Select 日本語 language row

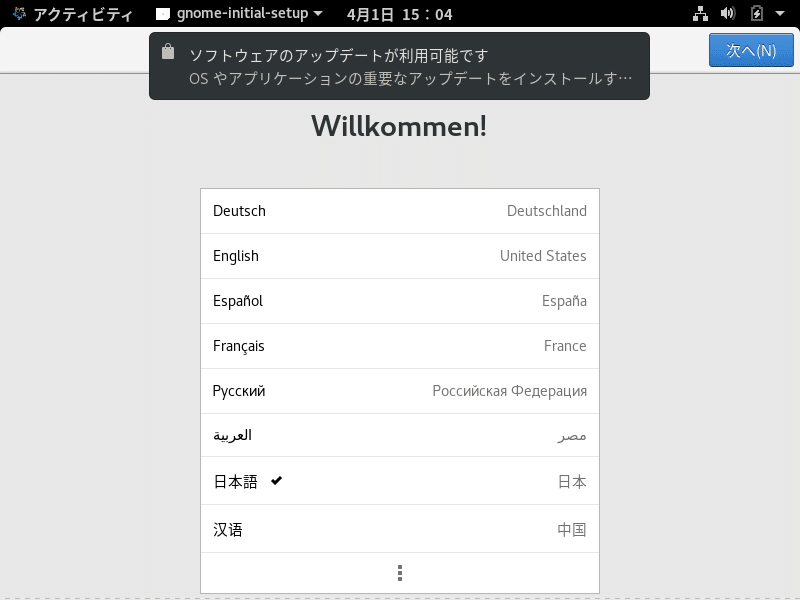[x=400, y=481]
